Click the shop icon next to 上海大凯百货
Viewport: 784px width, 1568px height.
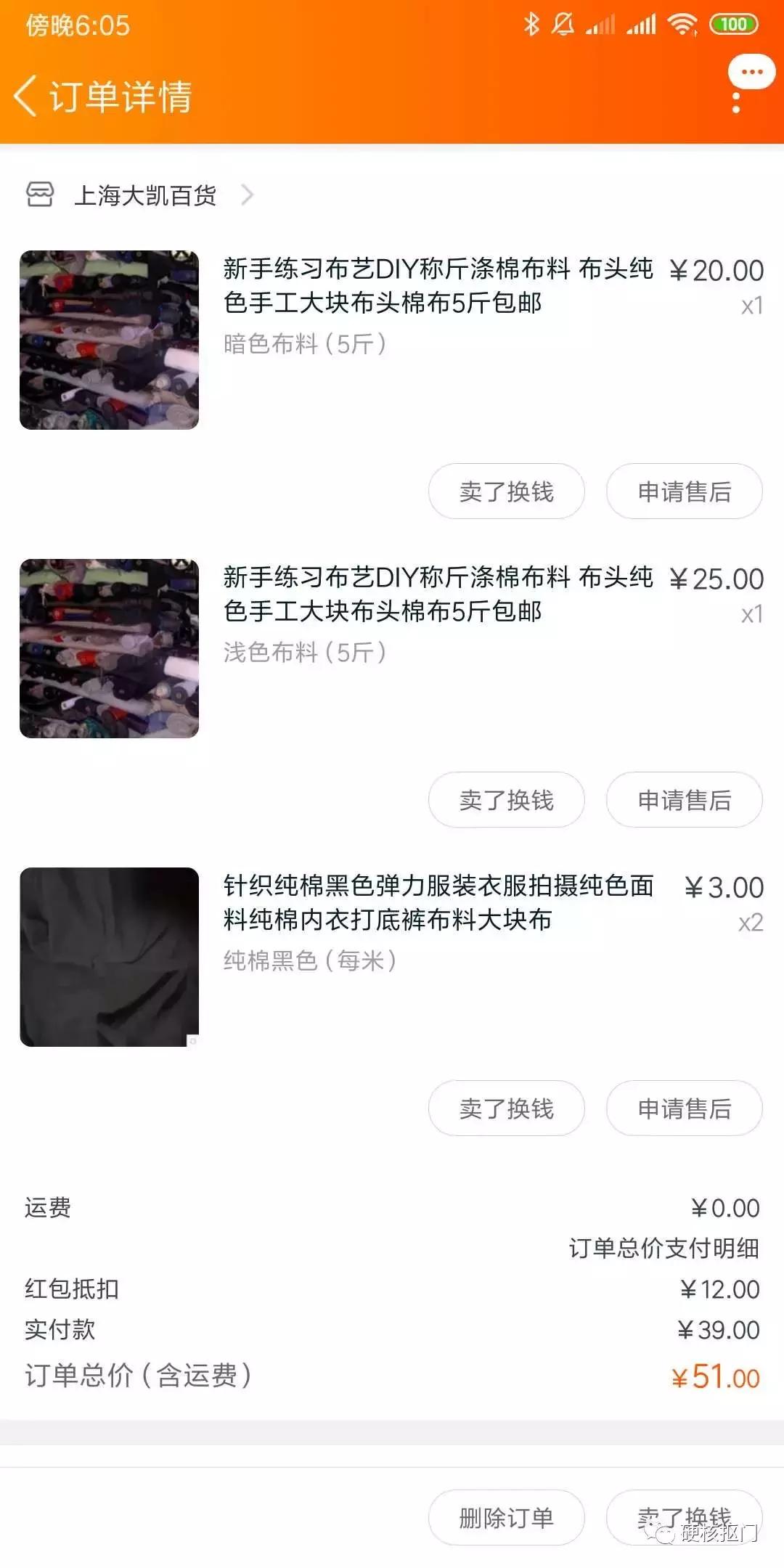[41, 195]
